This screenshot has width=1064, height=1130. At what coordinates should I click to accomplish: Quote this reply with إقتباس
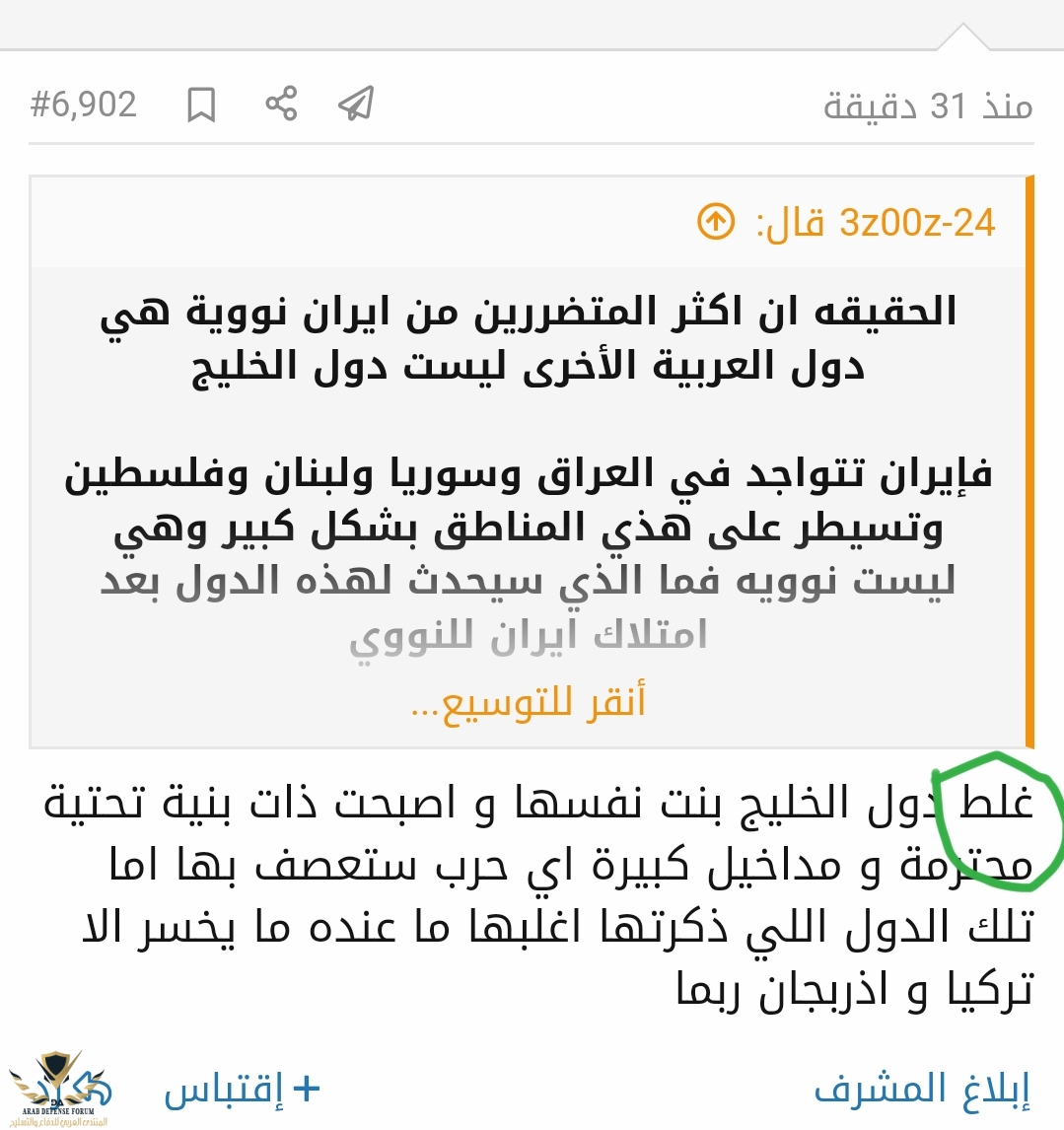[x=243, y=1089]
